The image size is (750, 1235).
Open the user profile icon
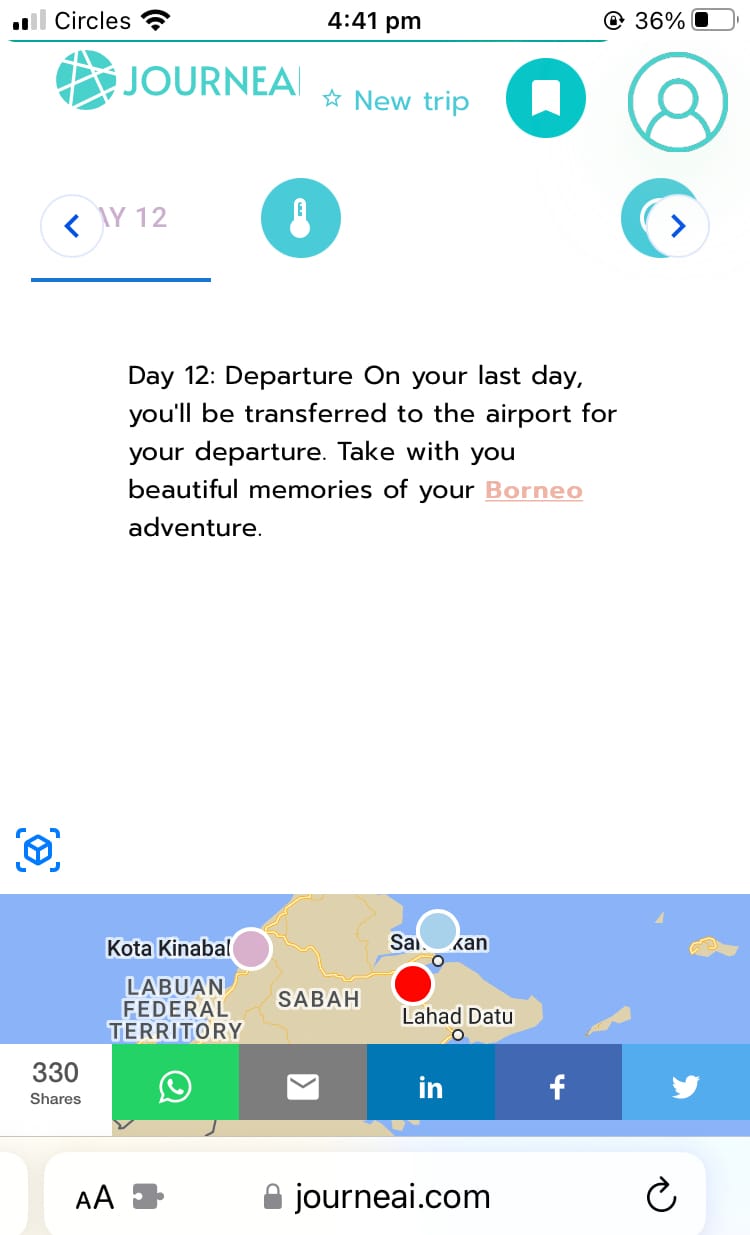(x=677, y=102)
